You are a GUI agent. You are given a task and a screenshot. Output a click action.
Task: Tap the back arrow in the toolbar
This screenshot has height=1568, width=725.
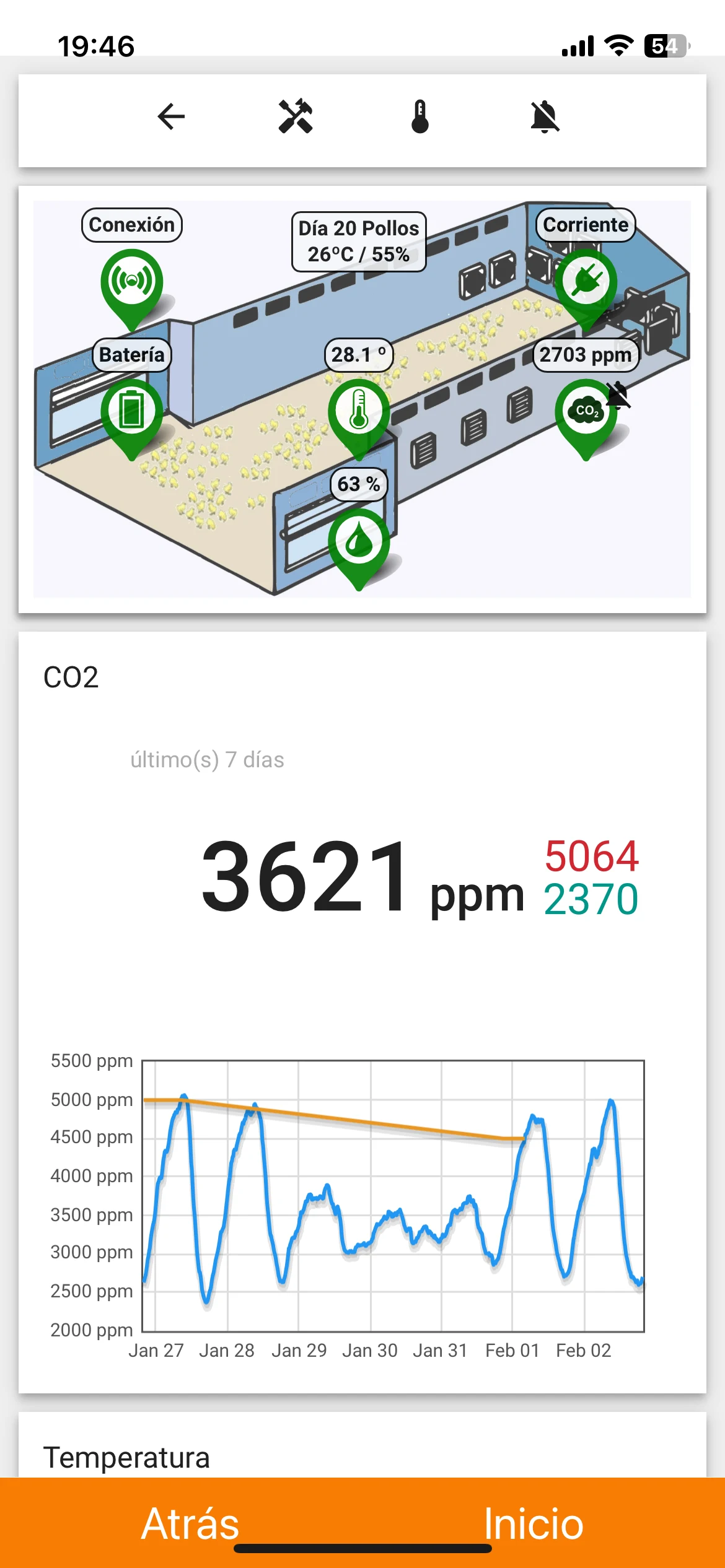(x=172, y=116)
